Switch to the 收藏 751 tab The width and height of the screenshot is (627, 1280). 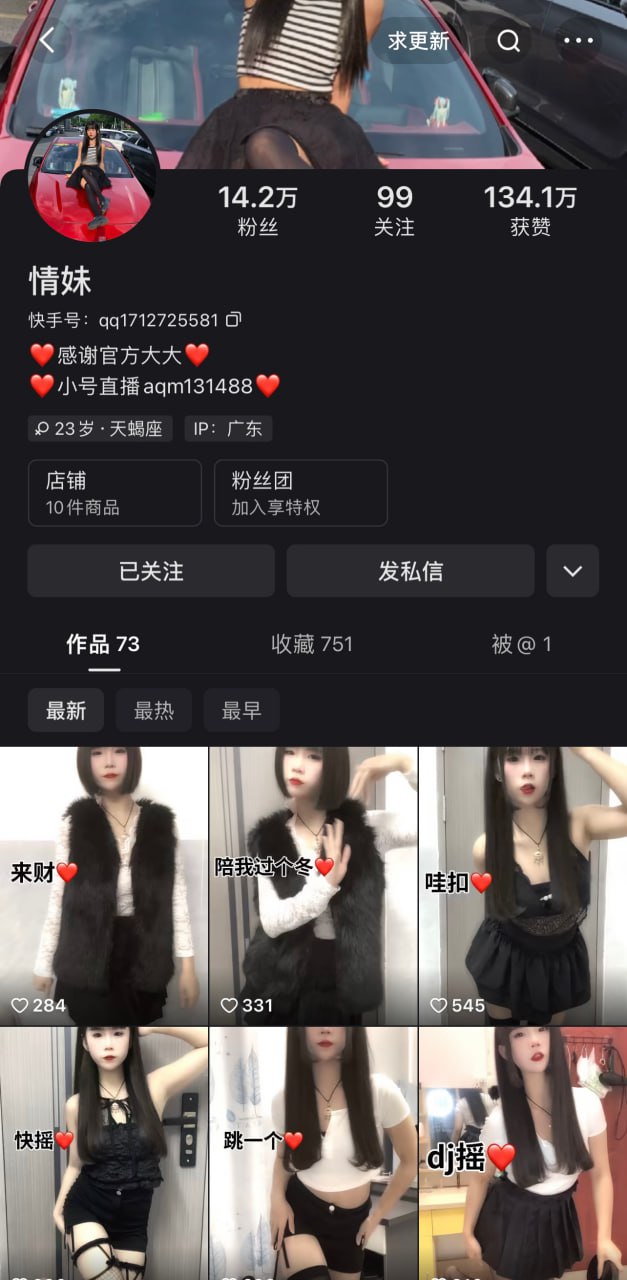pyautogui.click(x=312, y=645)
